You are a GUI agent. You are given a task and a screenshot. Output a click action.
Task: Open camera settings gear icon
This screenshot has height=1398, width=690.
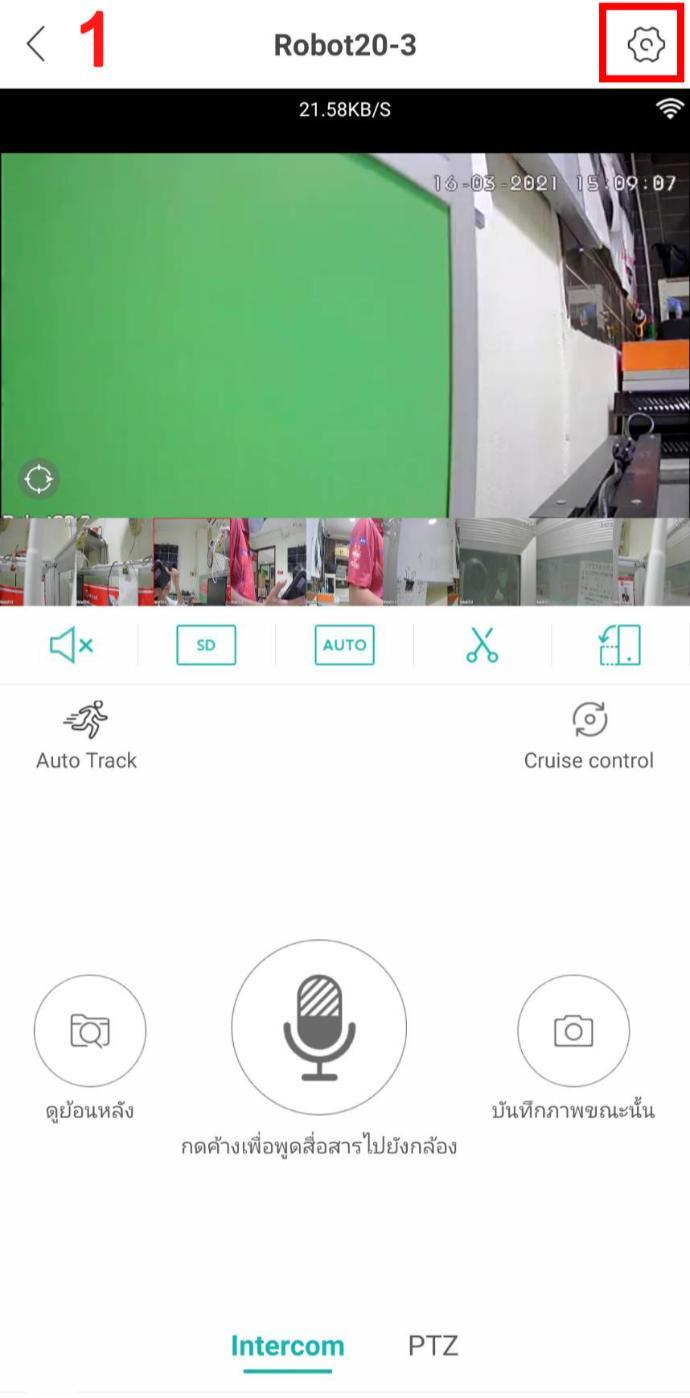pos(646,44)
